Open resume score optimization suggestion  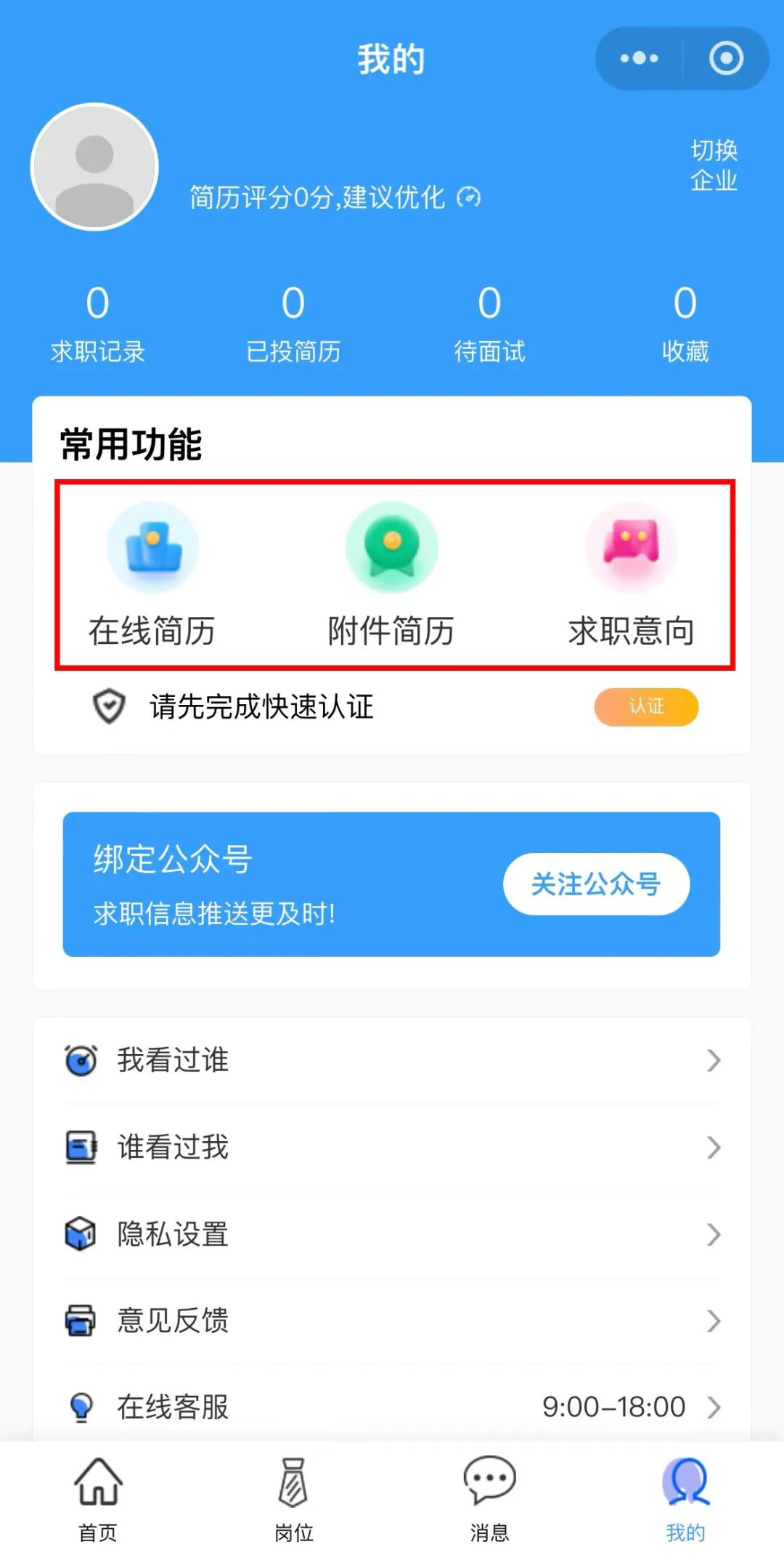click(334, 197)
